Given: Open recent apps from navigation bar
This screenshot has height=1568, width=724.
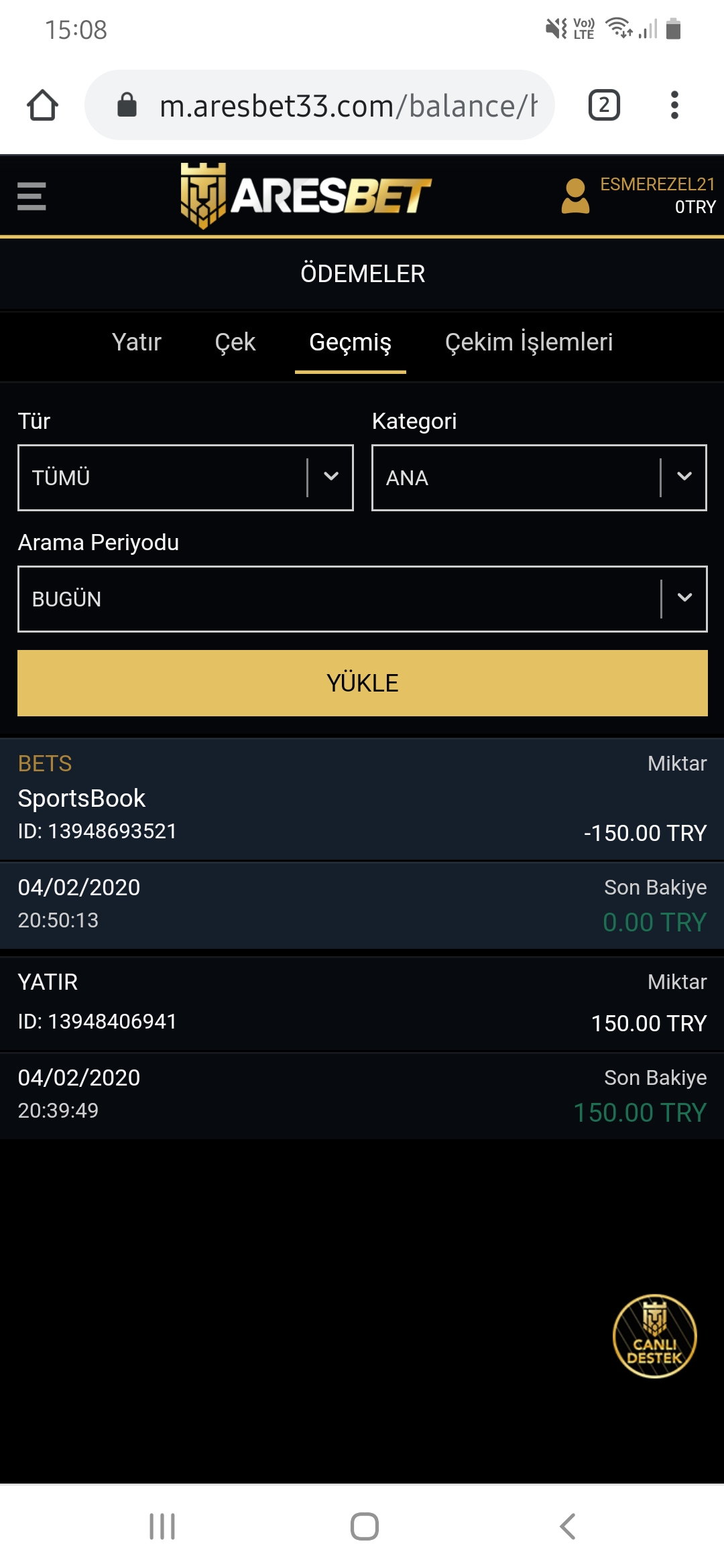Looking at the screenshot, I should 162,1526.
